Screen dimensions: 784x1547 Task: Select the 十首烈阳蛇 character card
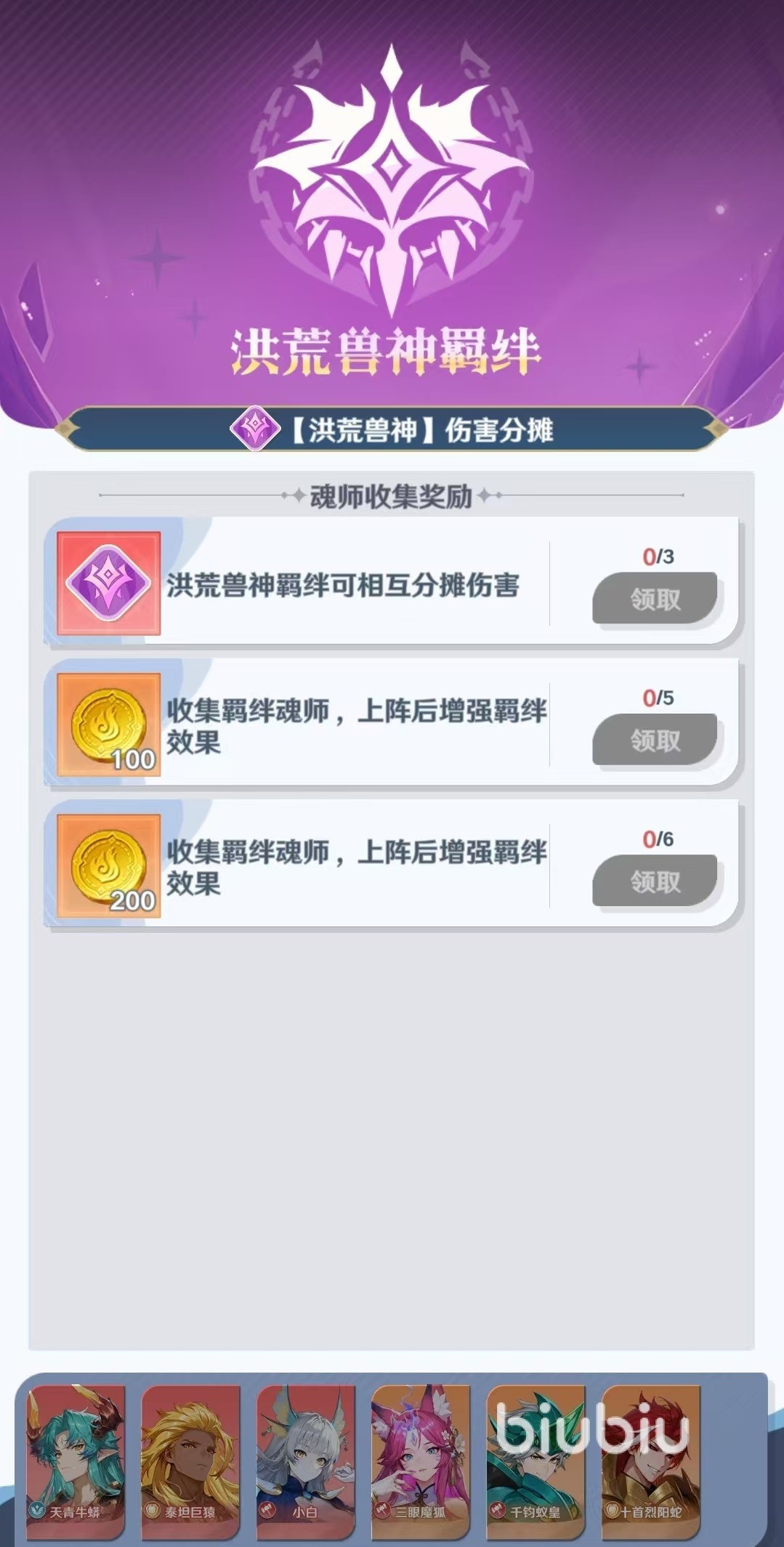click(650, 1461)
